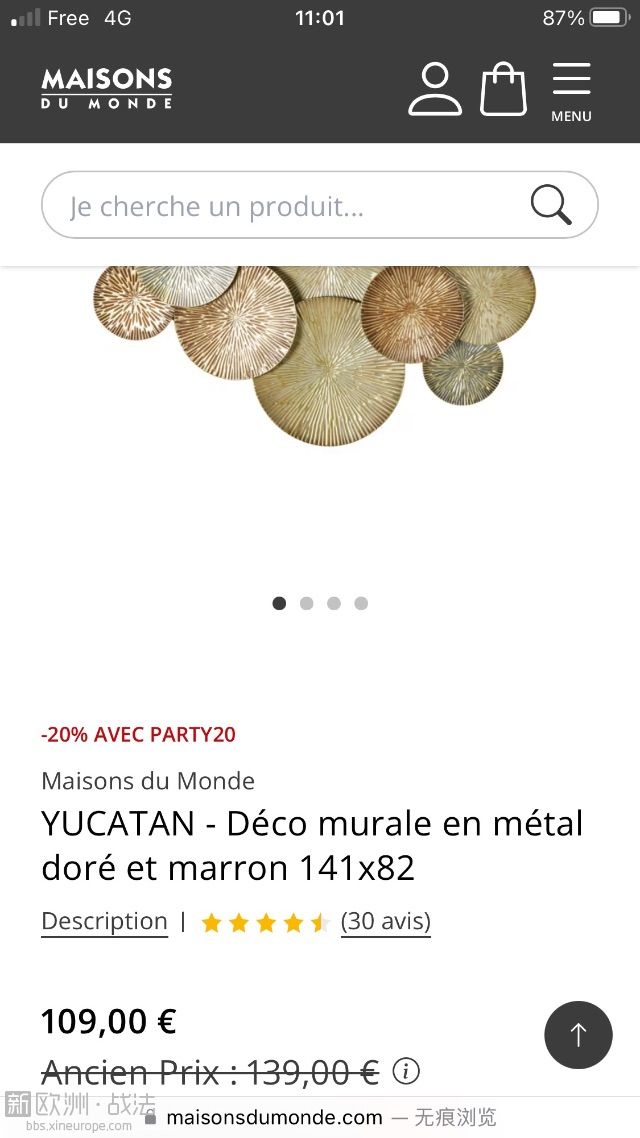Open the Maisons du Monde home logo
Screen dimensions: 640x1138
pos(106,88)
